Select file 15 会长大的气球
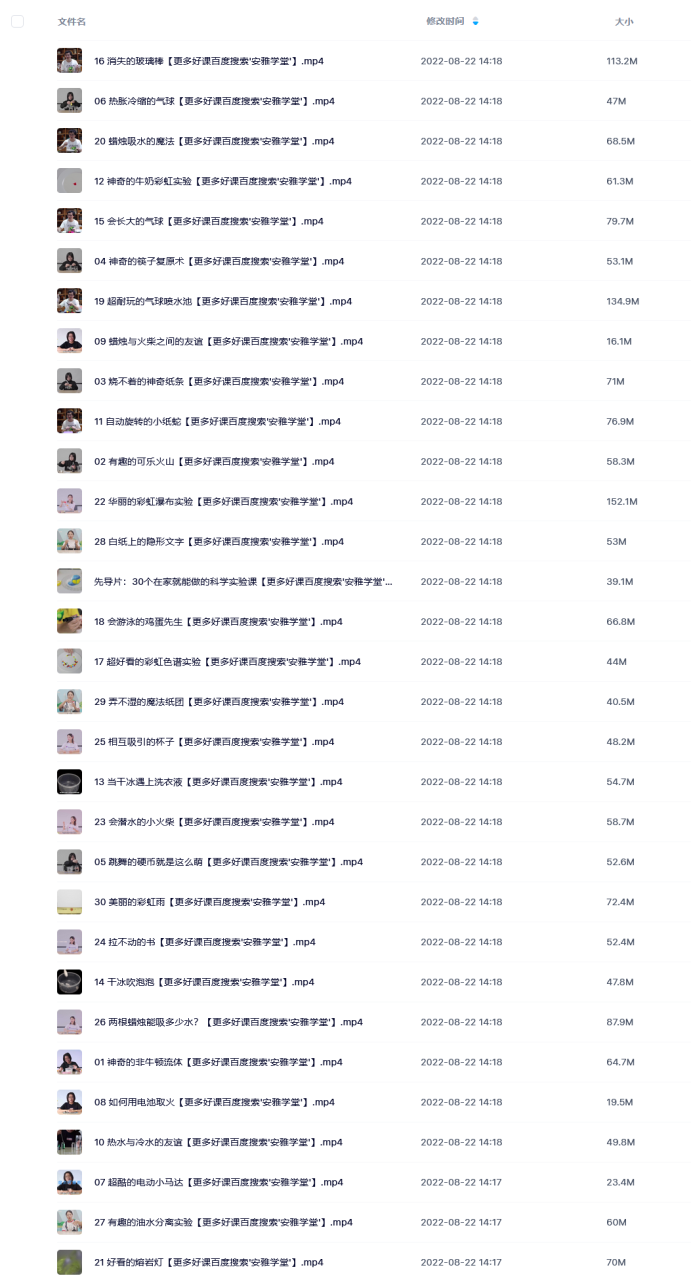Screen dimensions: 691x1280 point(208,221)
